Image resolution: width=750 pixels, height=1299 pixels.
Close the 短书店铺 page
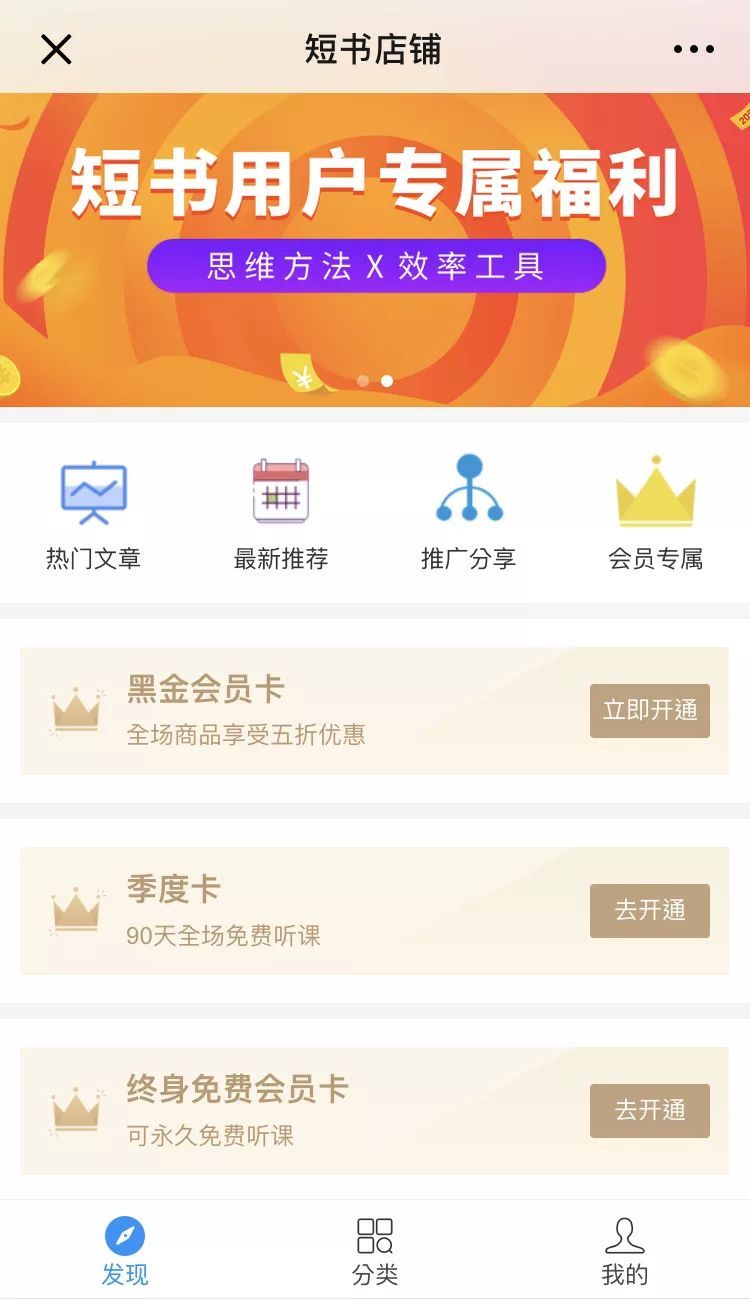[x=56, y=49]
